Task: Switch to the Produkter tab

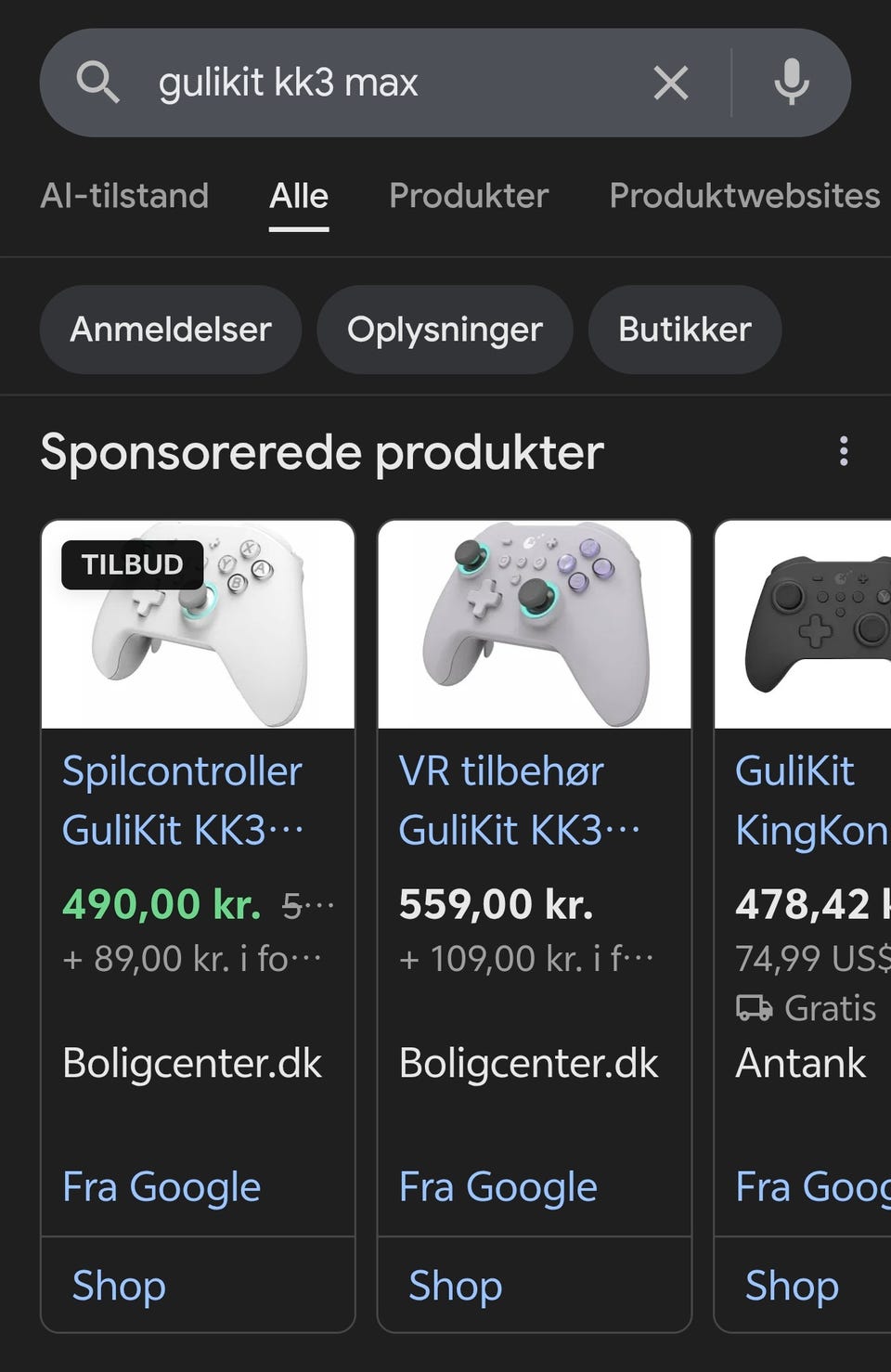Action: click(468, 196)
